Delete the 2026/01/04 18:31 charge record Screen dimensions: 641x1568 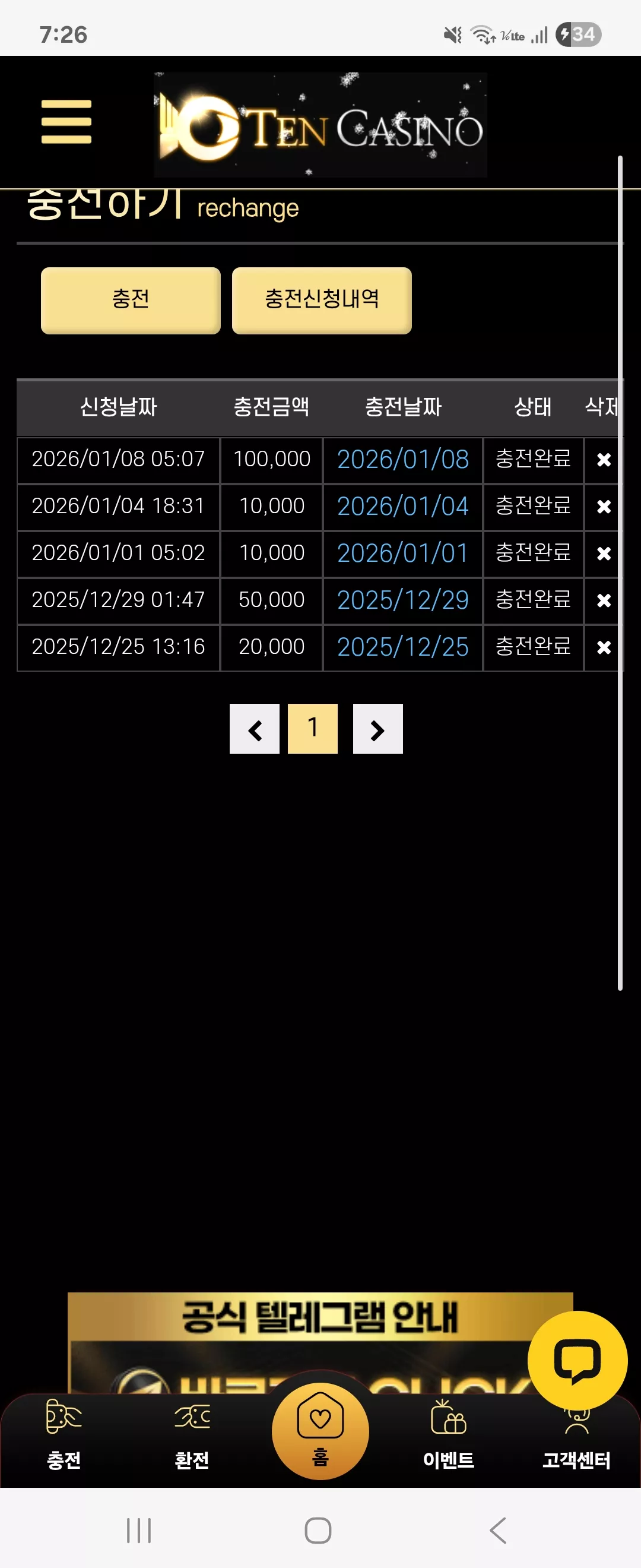click(x=603, y=507)
